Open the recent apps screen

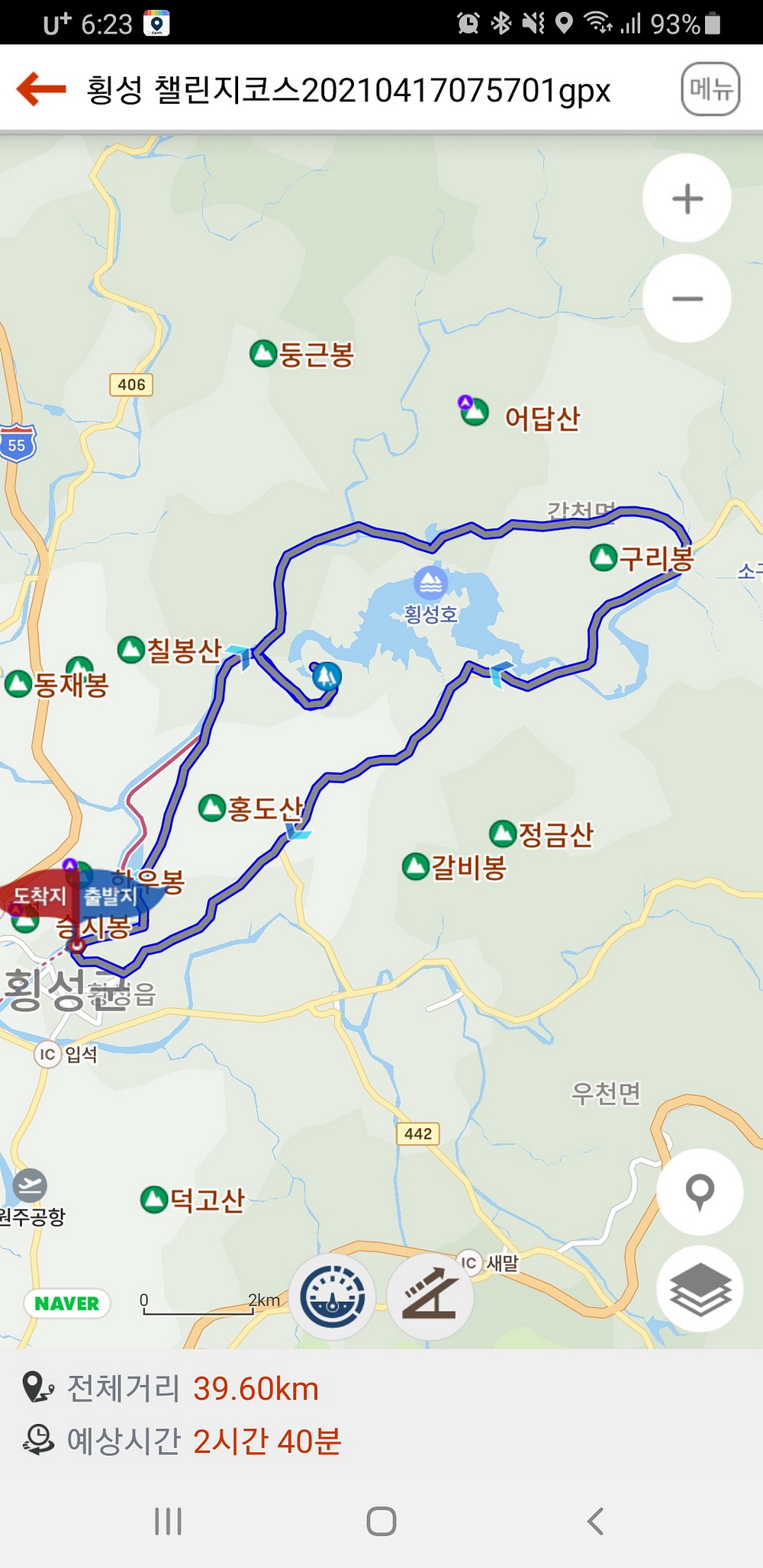(x=168, y=1521)
